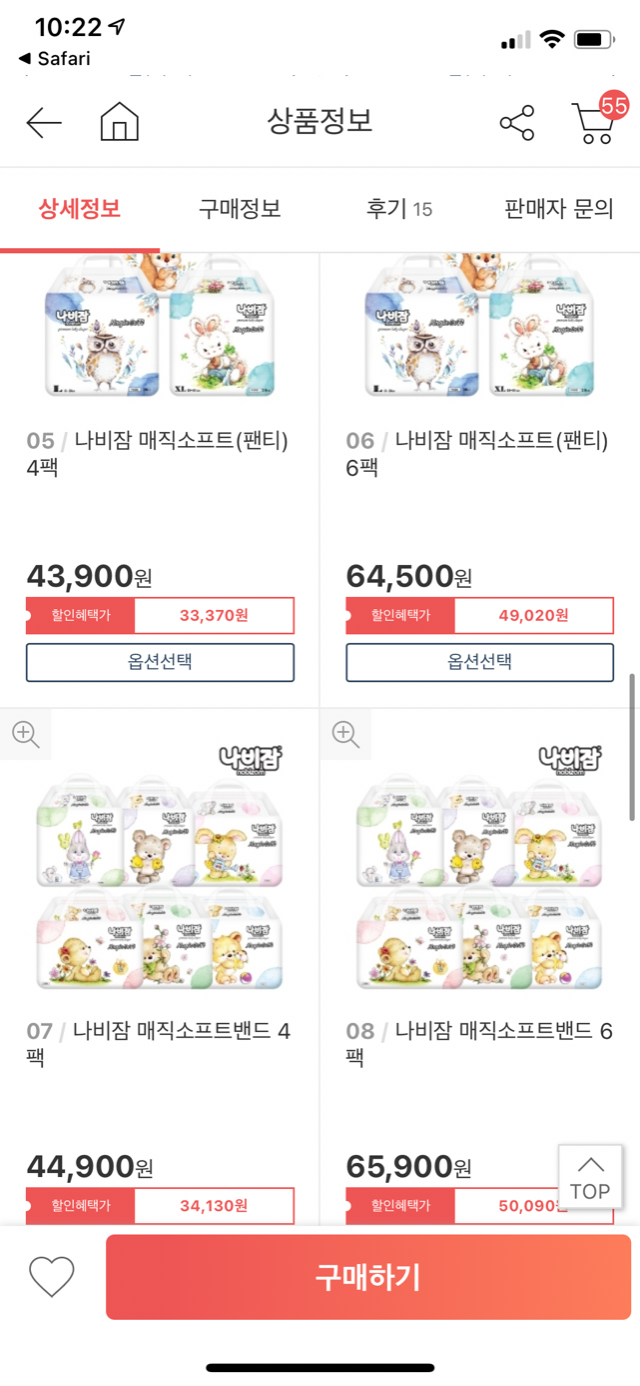The height and width of the screenshot is (1386, 640).
Task: Open product 08 나비잠 매직소프트밴드 6팩
Action: coord(479,1043)
